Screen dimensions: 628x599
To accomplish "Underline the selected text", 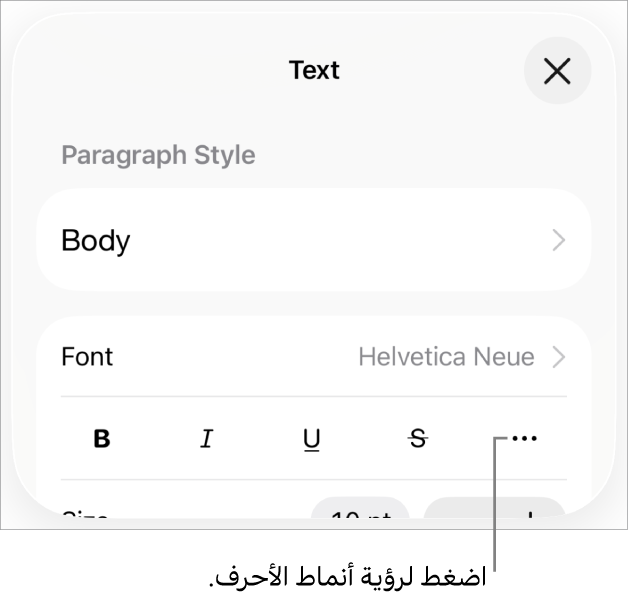I will (312, 439).
